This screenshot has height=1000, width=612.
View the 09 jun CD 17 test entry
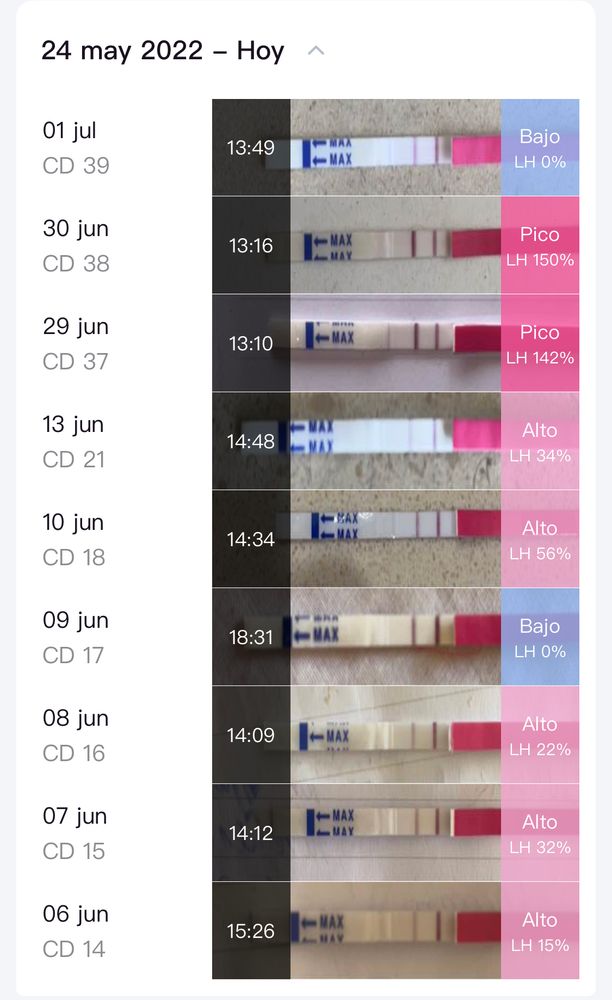pos(395,637)
